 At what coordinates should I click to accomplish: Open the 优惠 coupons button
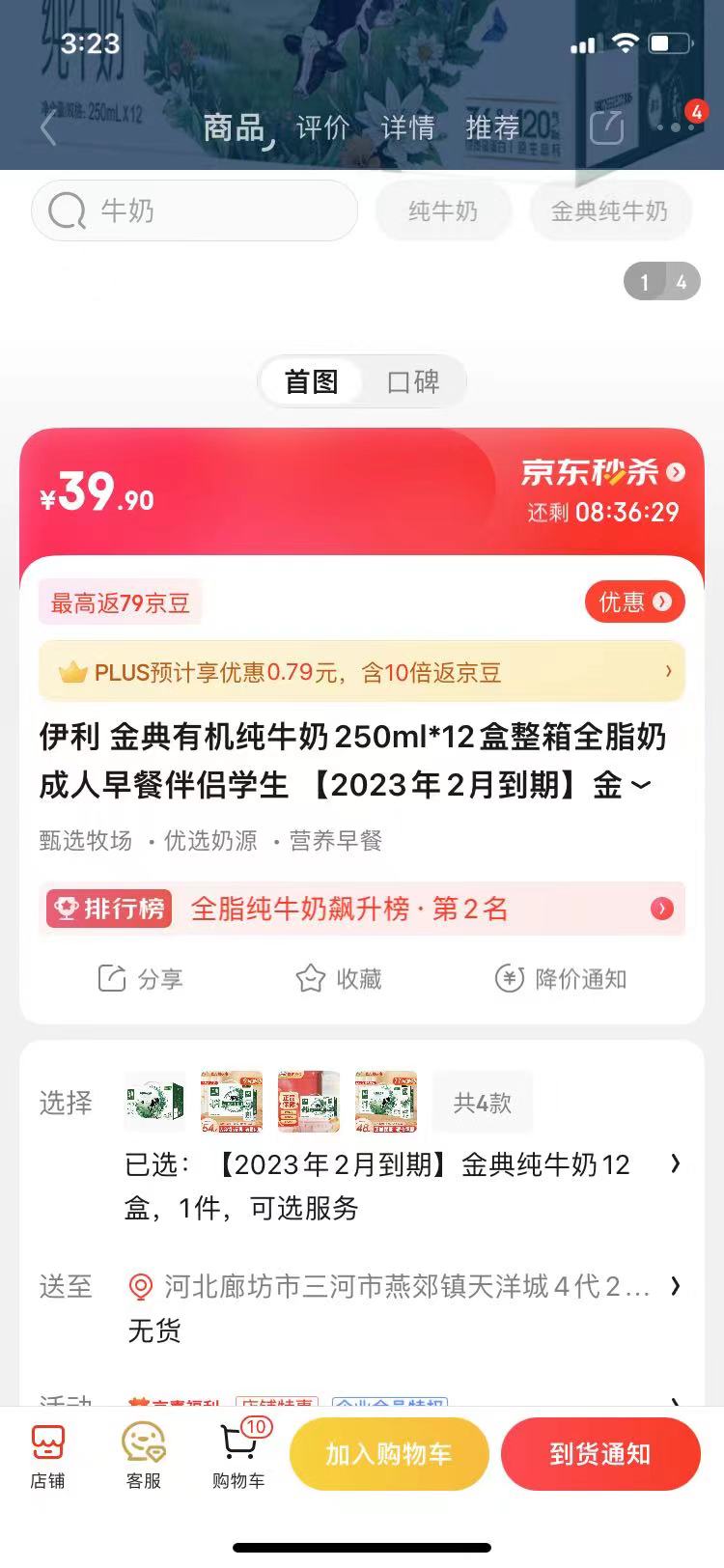coord(634,602)
